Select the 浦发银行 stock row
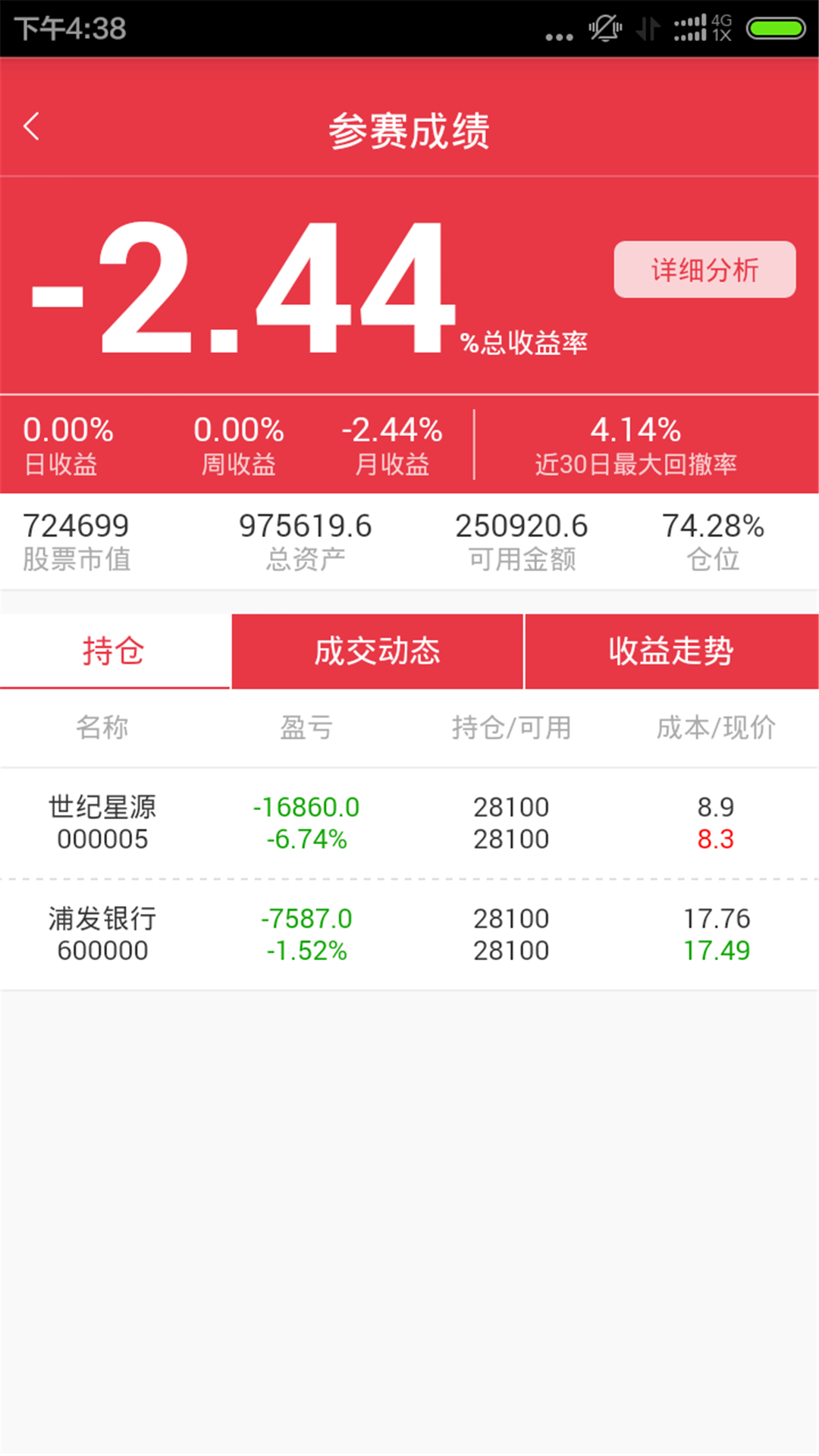Screen dimensions: 819x1456 [409, 934]
